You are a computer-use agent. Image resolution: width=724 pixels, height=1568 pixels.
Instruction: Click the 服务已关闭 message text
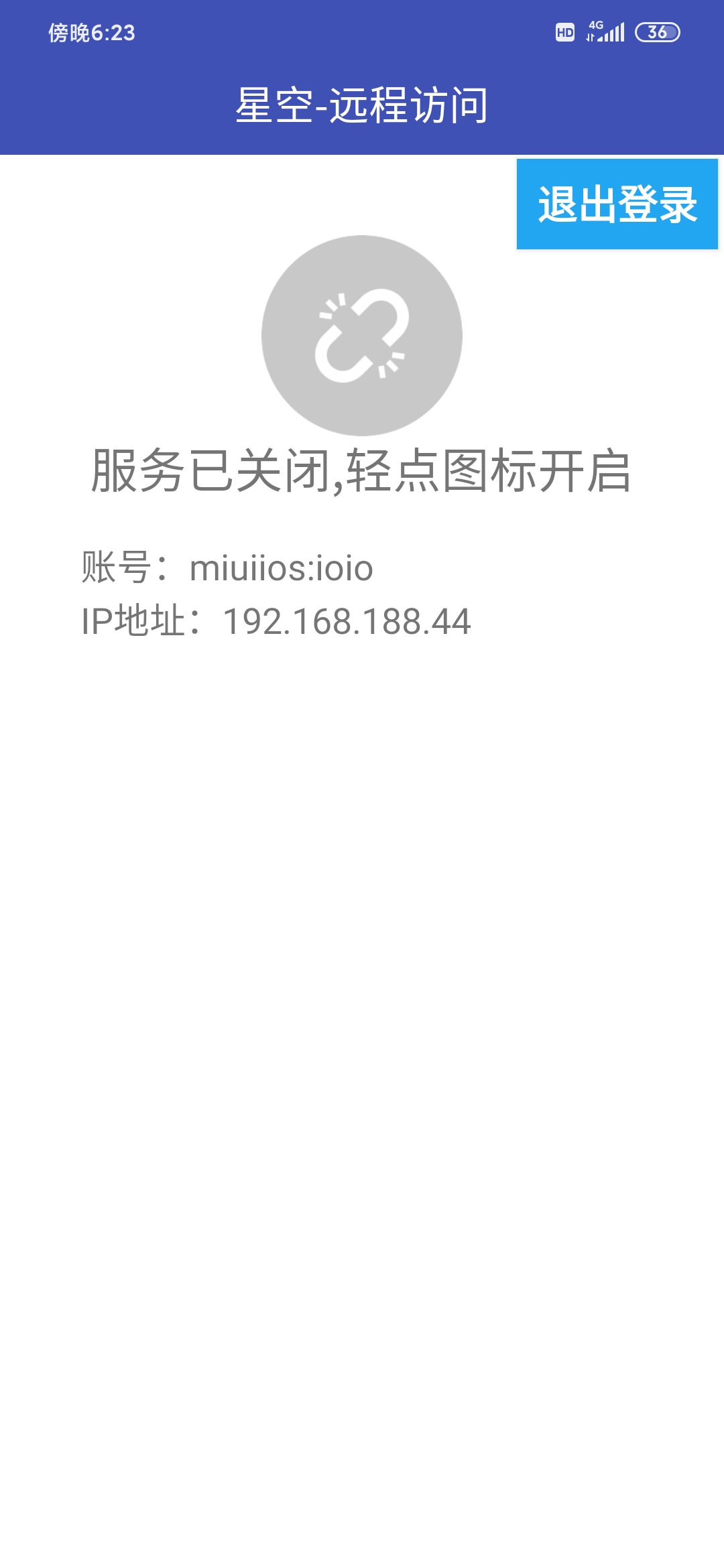click(x=362, y=473)
